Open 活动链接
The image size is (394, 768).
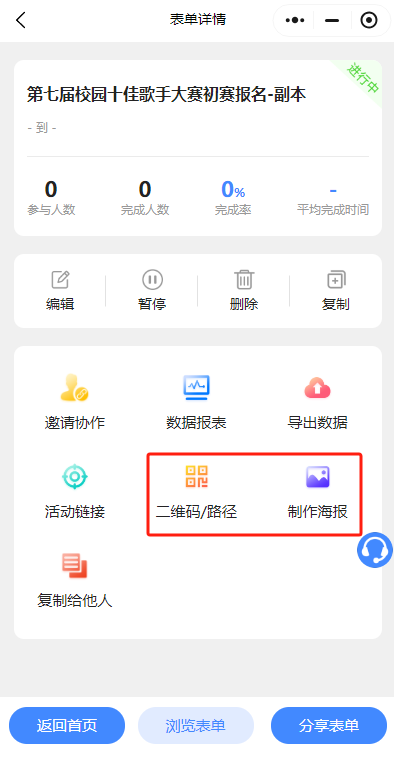(74, 491)
